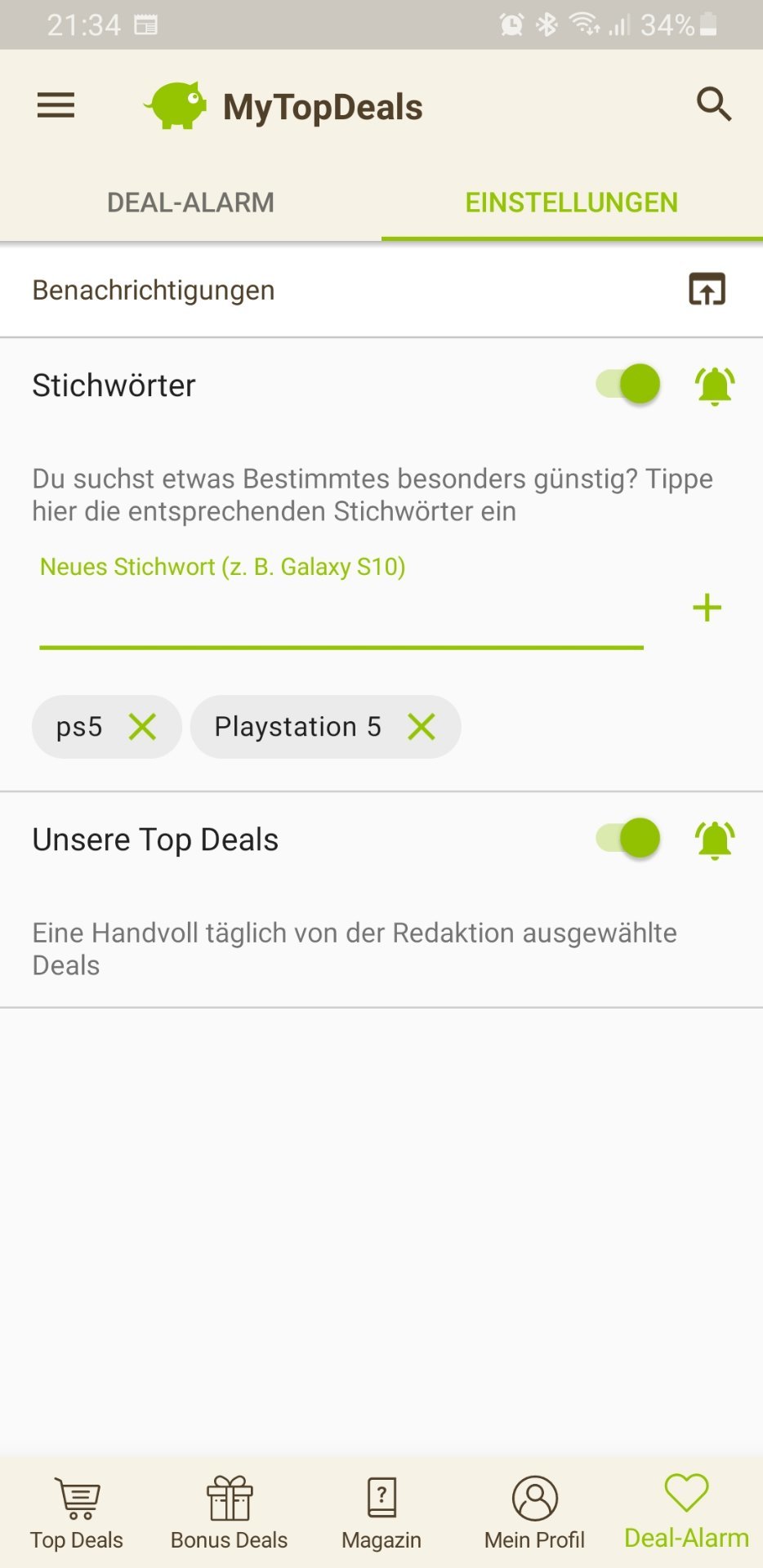Select Deal-Alarm in bottom navigation
Screen dimensions: 763x1568
[x=686, y=1513]
